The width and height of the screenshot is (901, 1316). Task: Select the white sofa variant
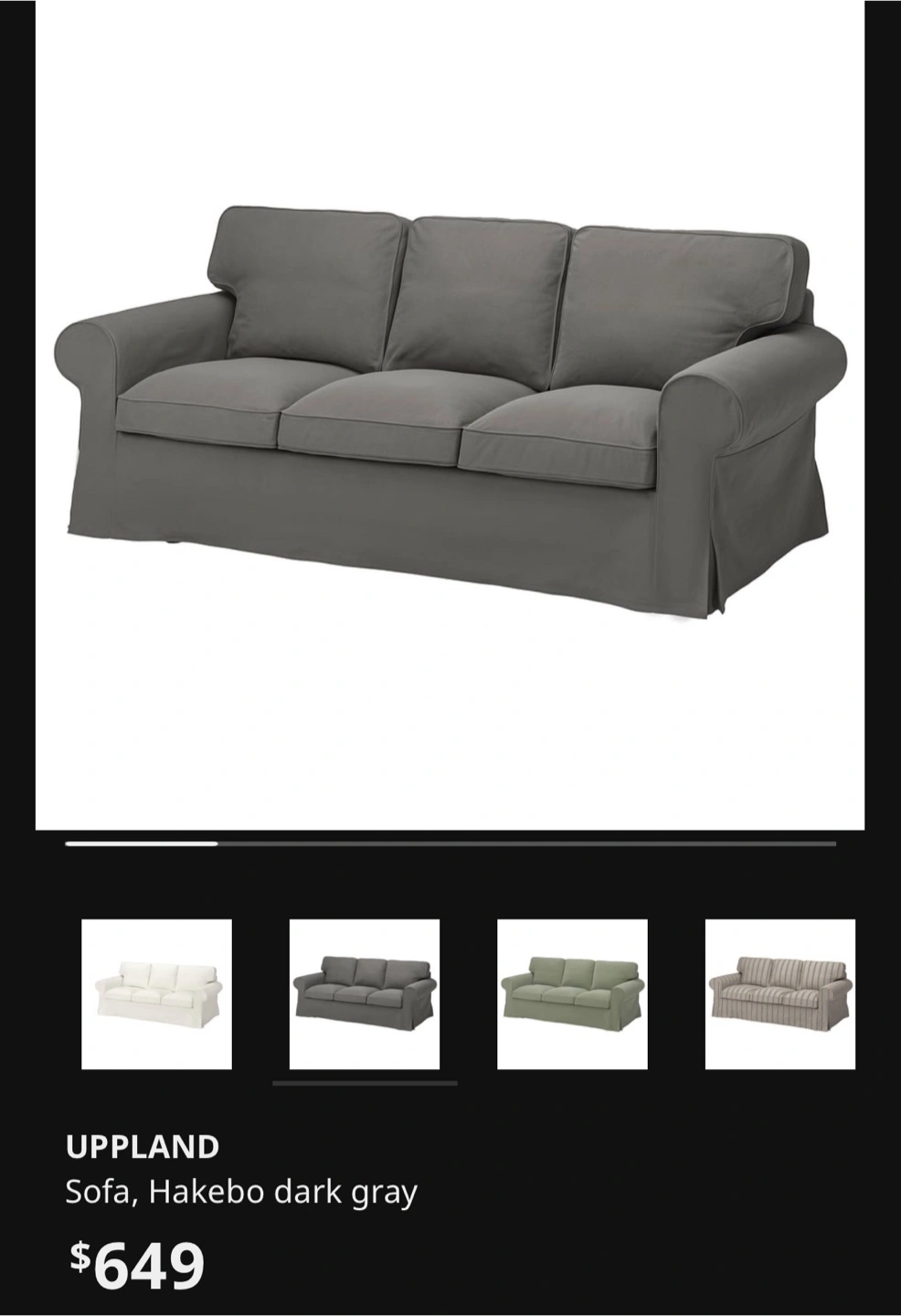[x=156, y=994]
